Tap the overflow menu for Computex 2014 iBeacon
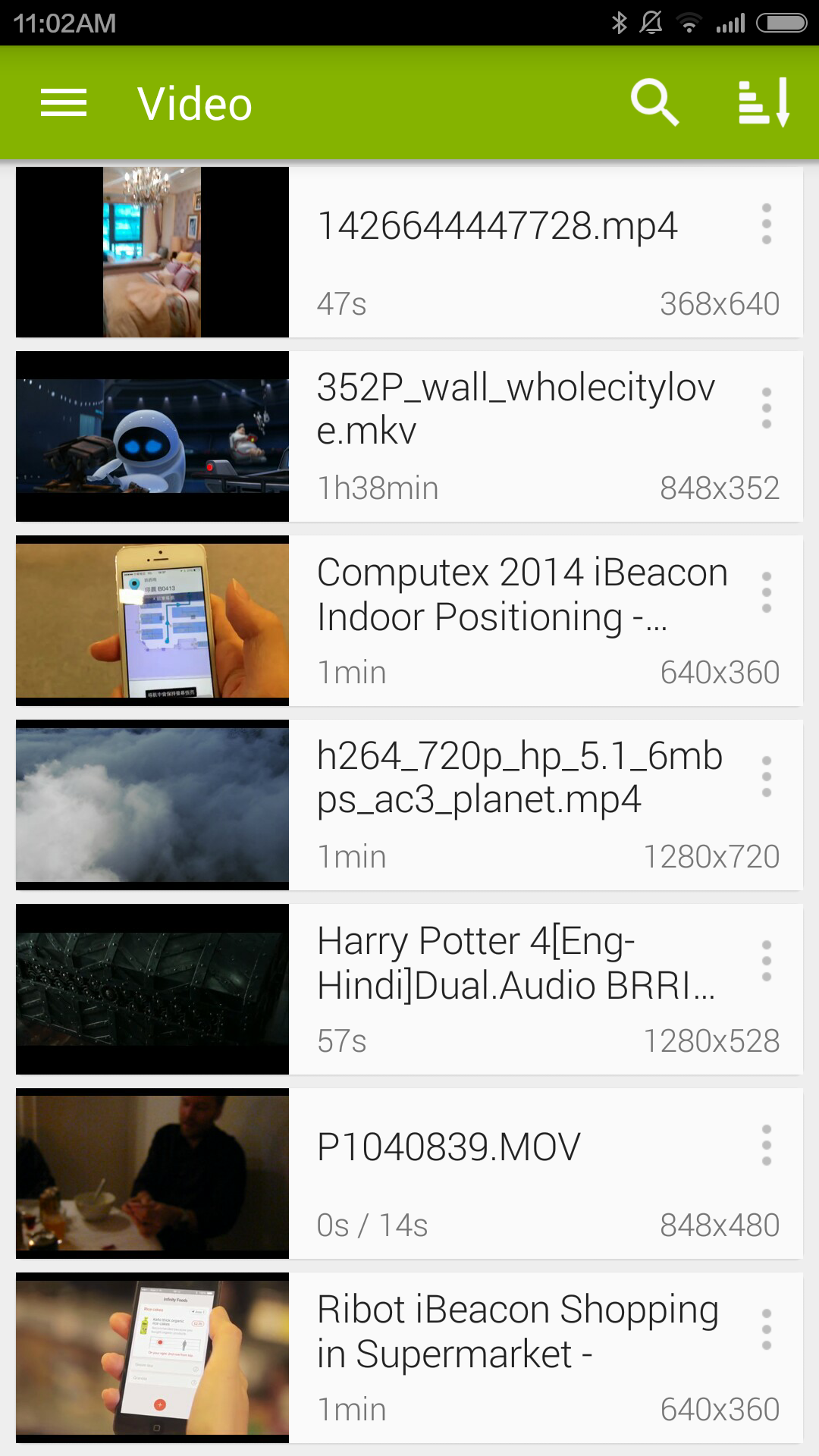This screenshot has width=819, height=1456. 767,593
